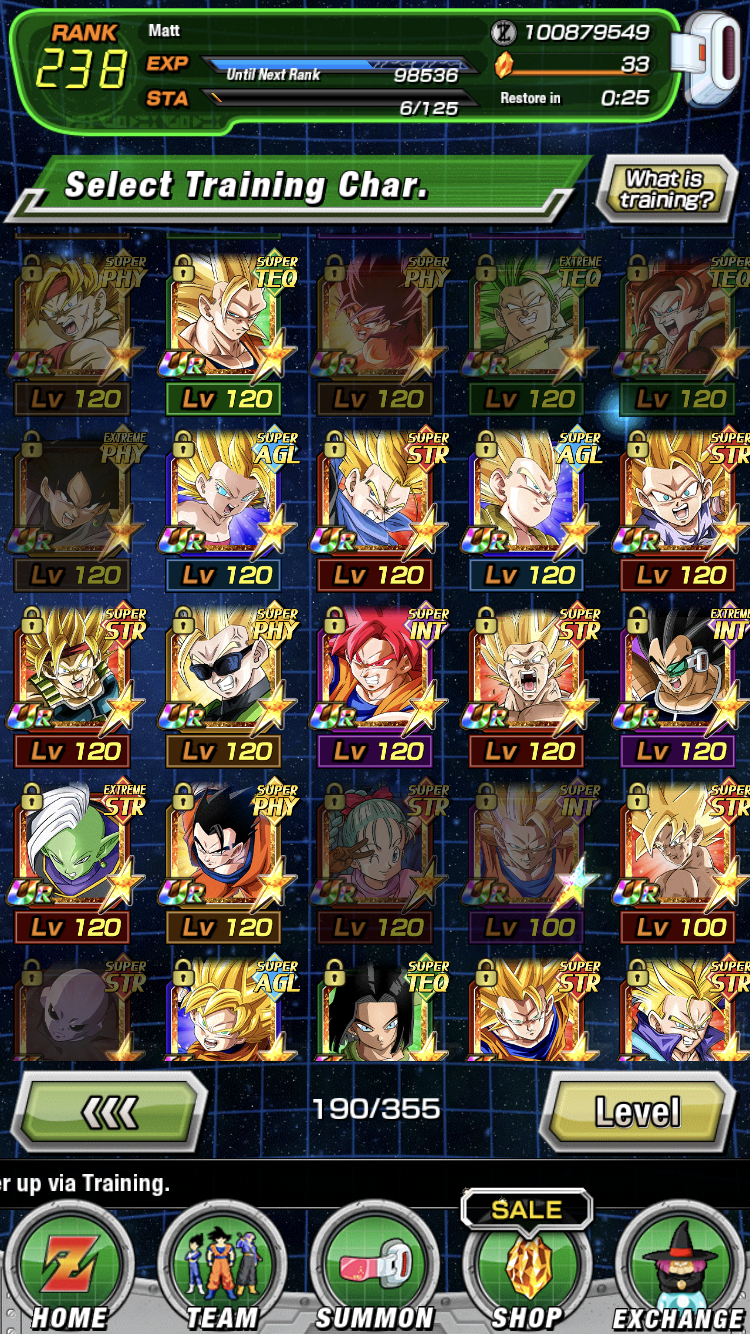Change sort order with the Level button

(638, 1112)
